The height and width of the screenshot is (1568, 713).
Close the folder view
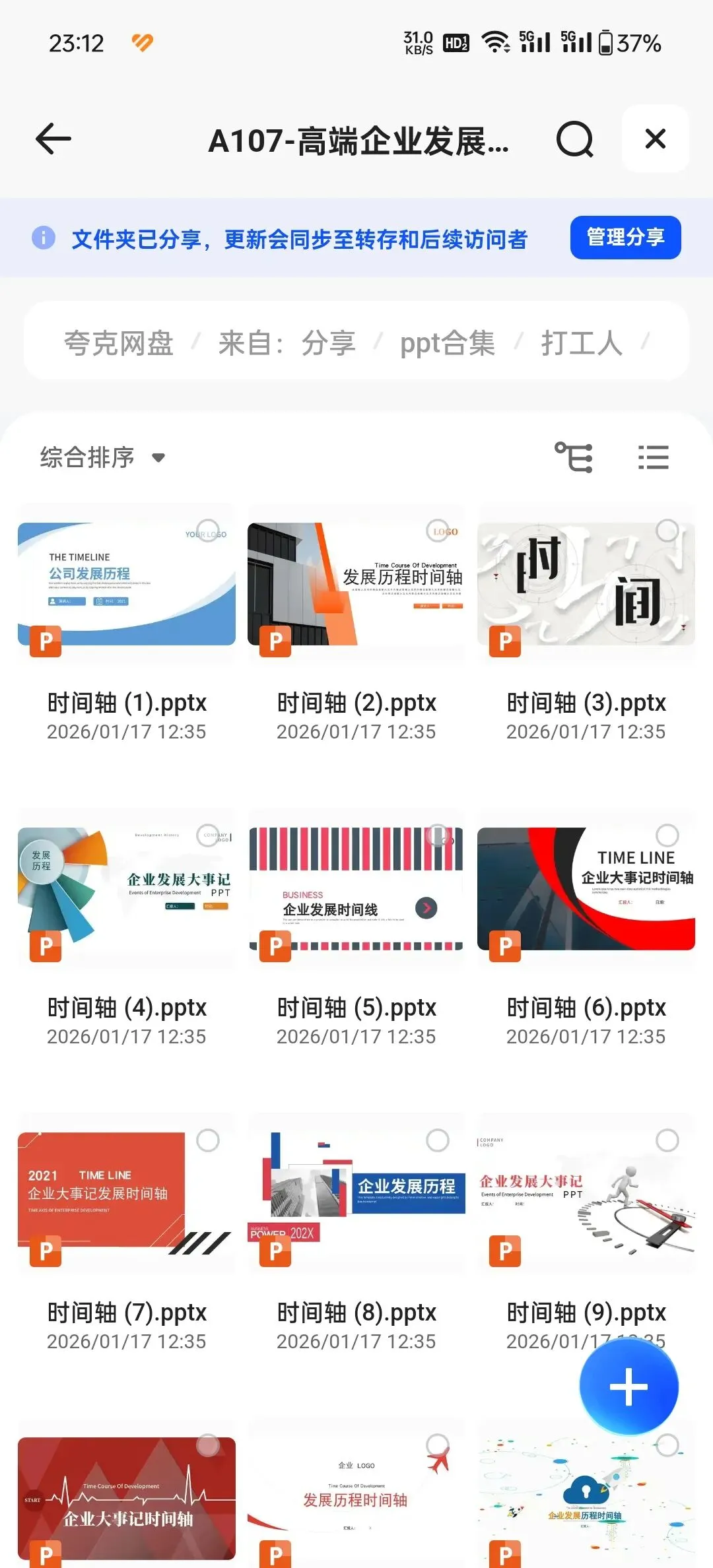pos(655,139)
